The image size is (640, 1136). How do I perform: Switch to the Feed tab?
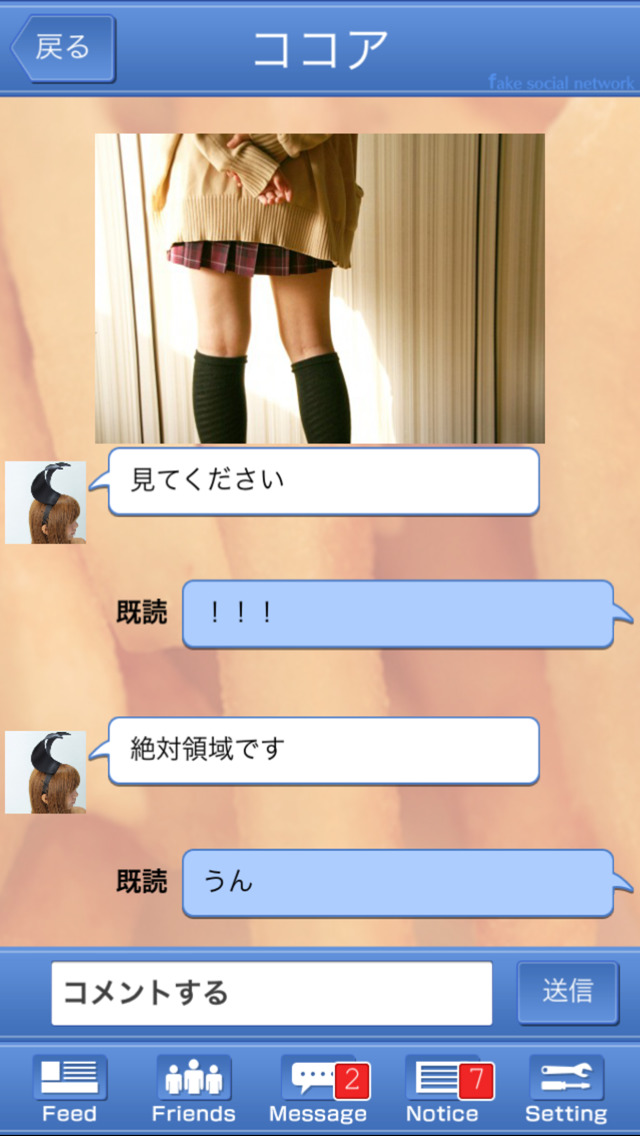(x=70, y=1089)
